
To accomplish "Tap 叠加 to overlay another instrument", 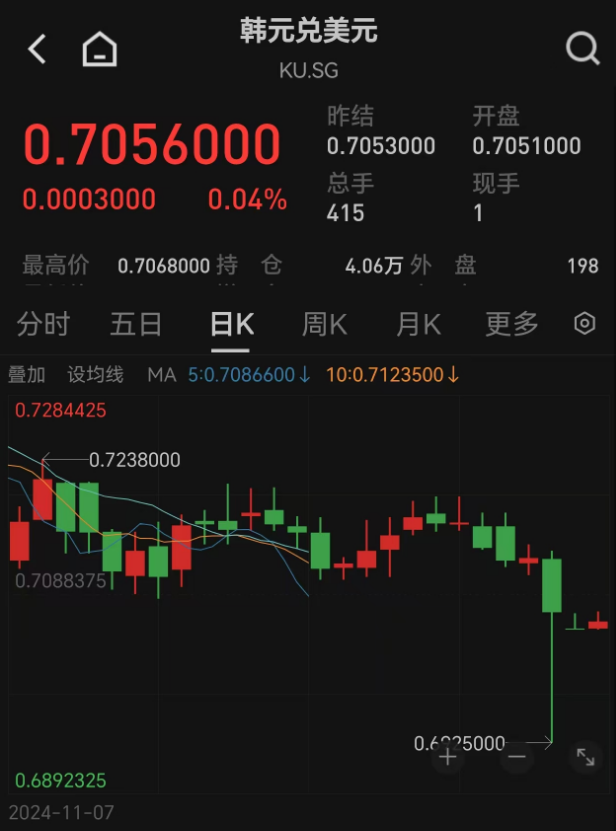I will (27, 375).
